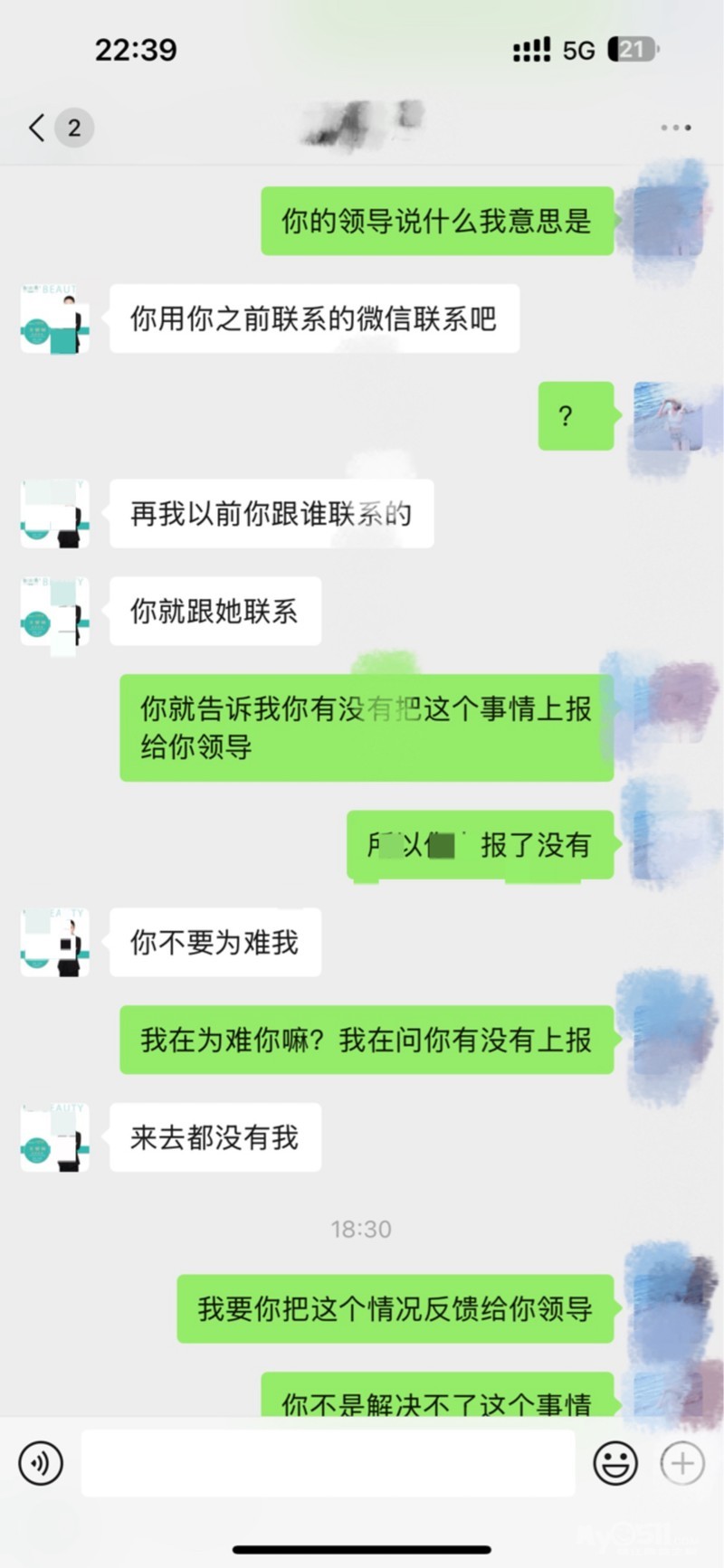The height and width of the screenshot is (1568, 724).
Task: Go back to the chat list
Action: pos(37,128)
